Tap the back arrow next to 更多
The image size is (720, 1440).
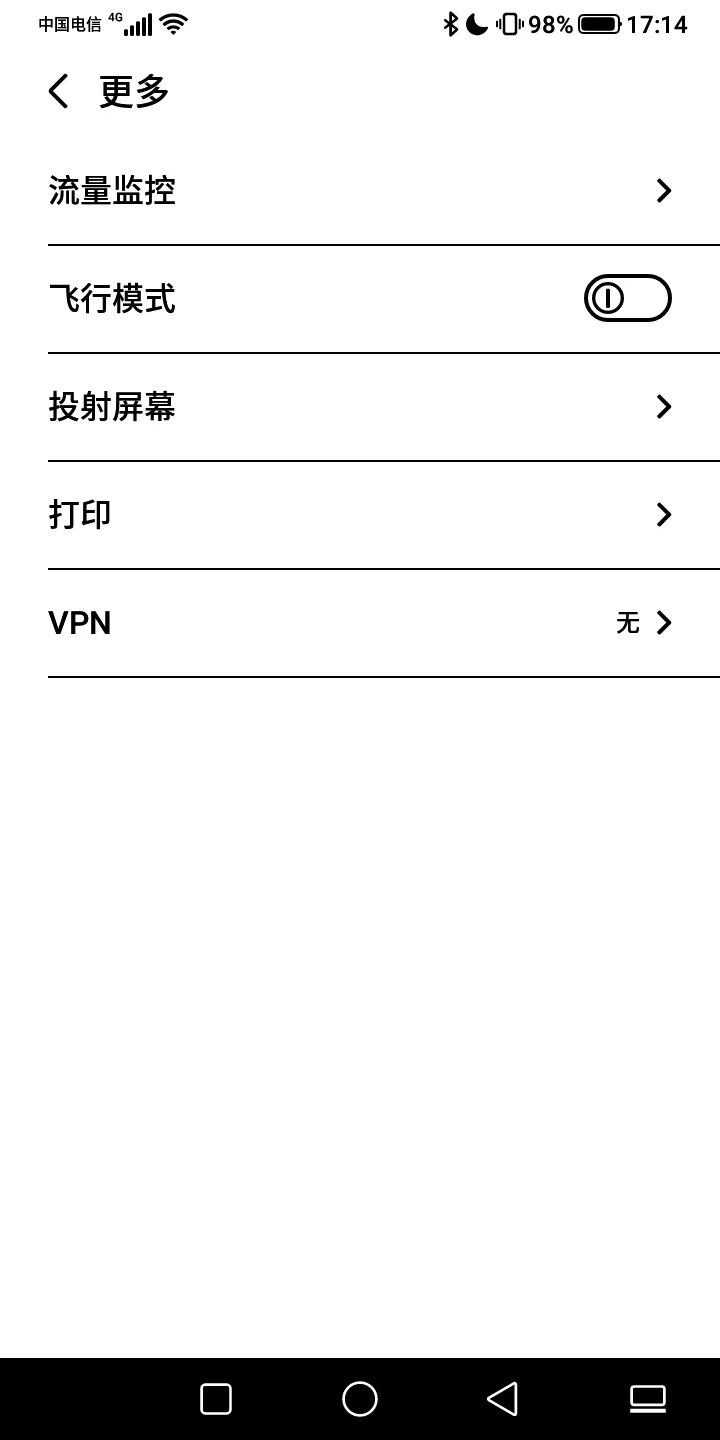coord(57,91)
